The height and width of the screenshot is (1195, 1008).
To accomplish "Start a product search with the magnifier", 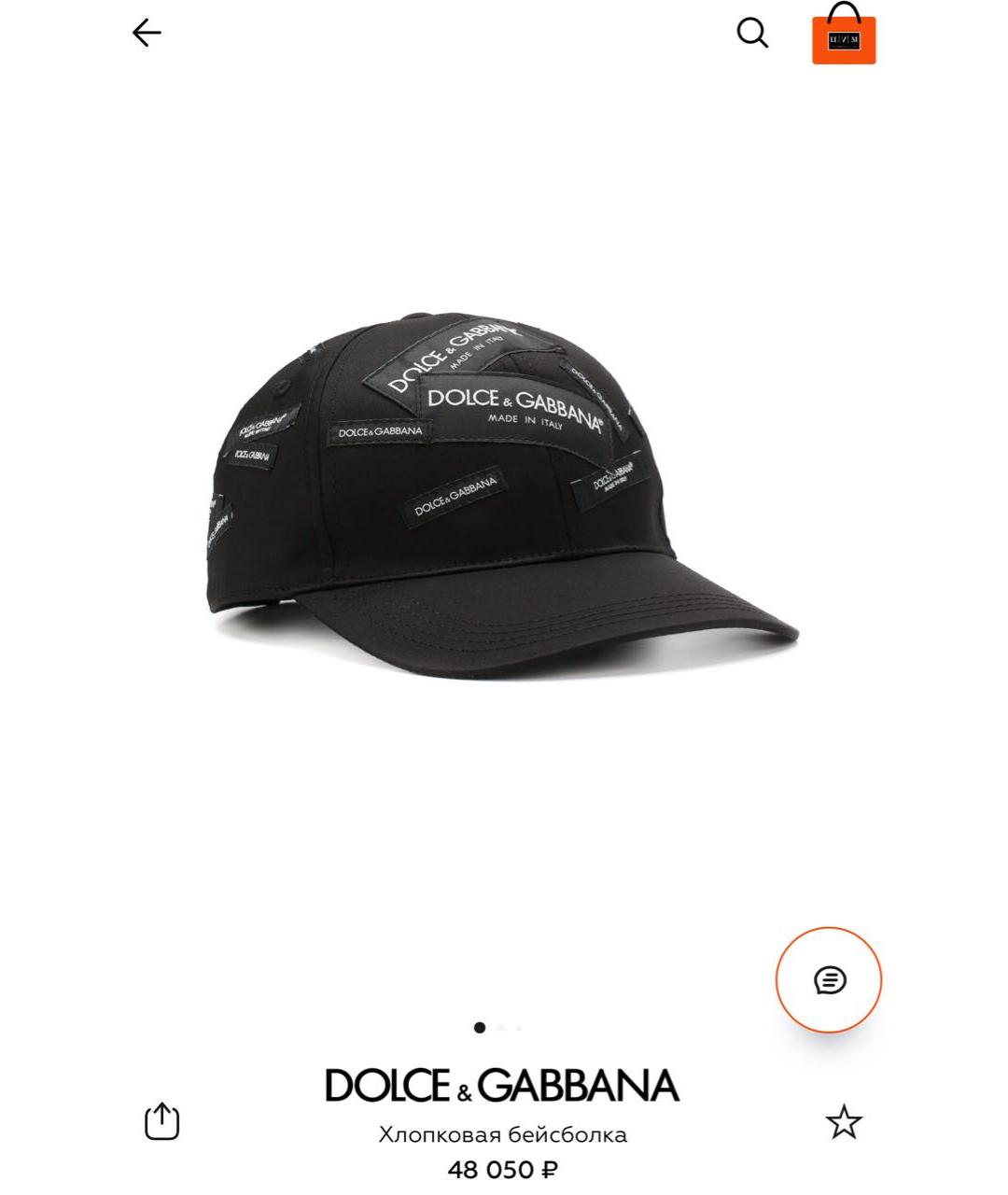I will click(752, 33).
